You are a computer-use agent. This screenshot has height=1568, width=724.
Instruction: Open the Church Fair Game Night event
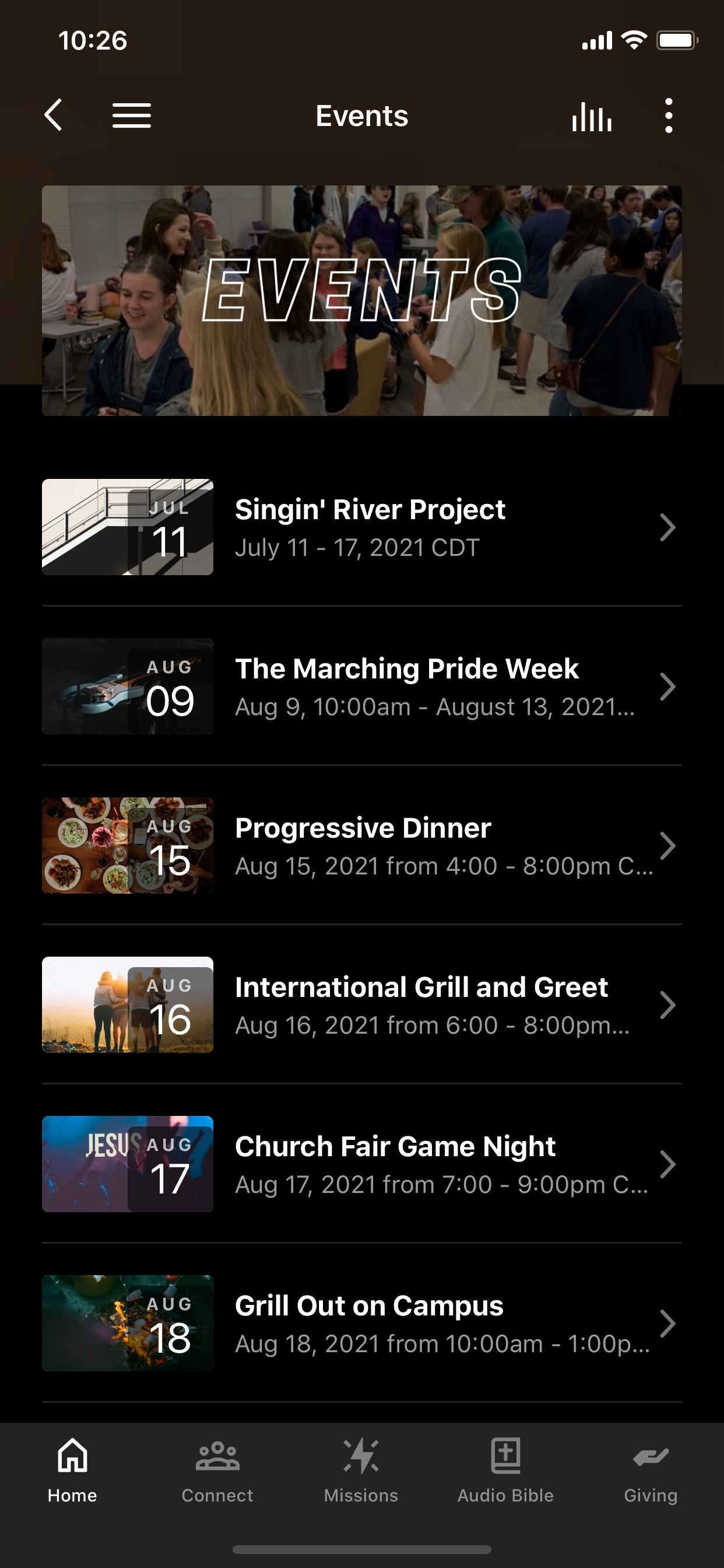click(361, 1164)
